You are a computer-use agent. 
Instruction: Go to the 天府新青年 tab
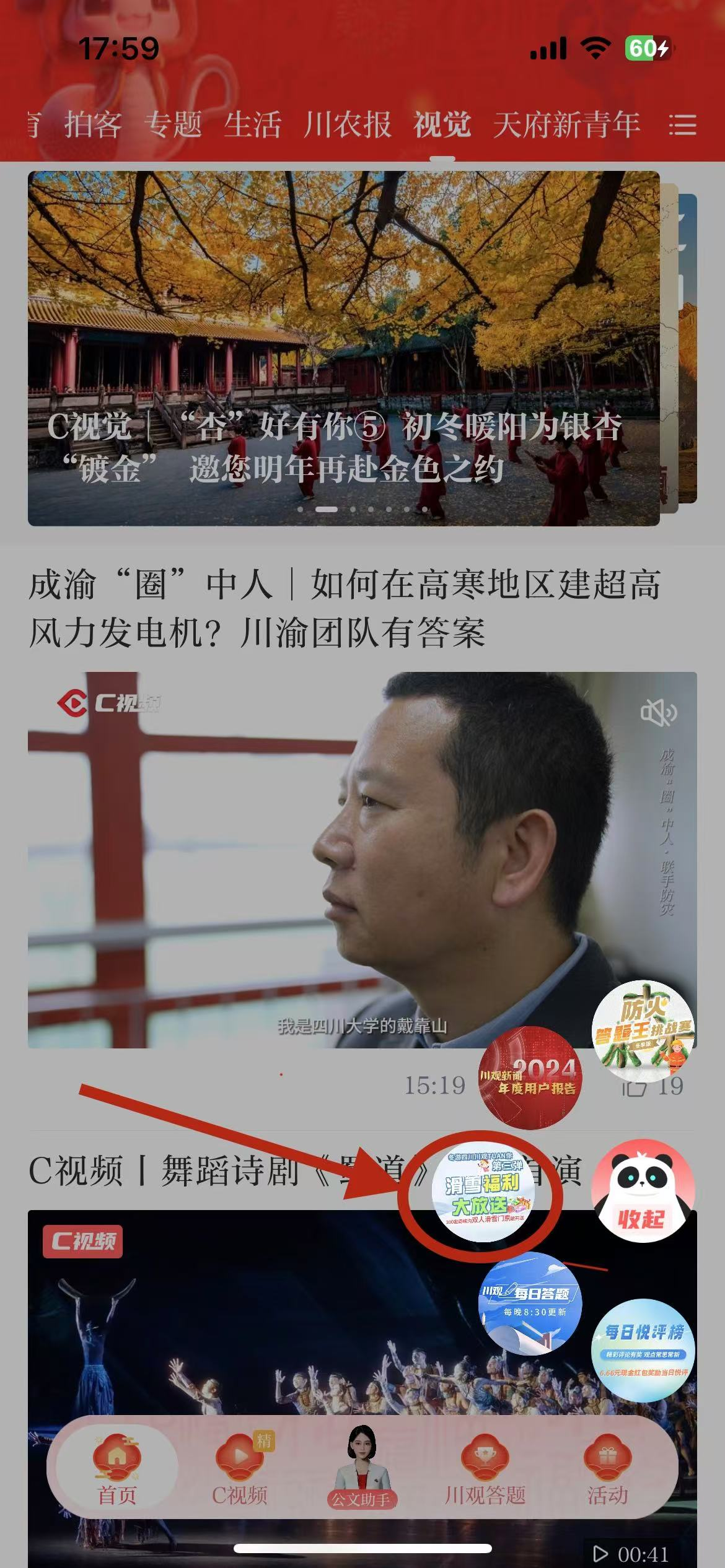(566, 124)
